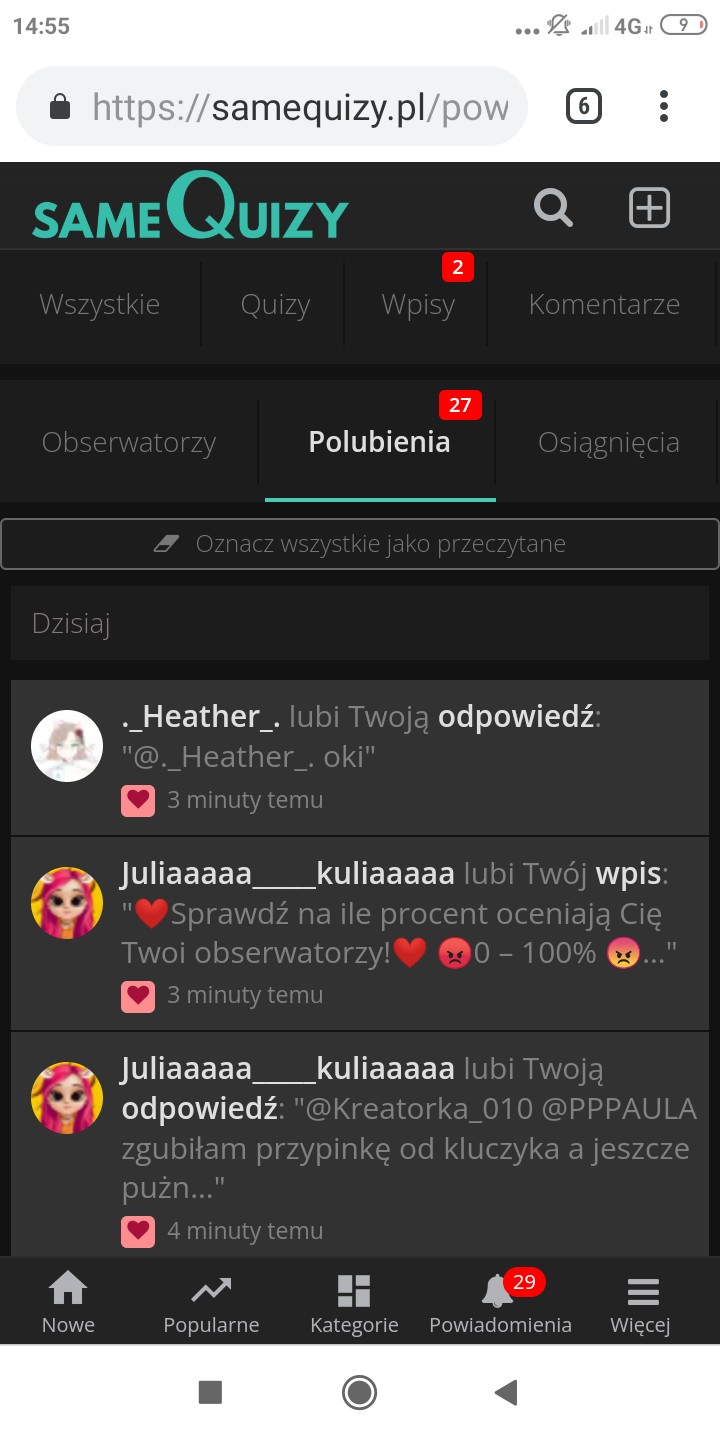Open the Osiągnięcia tab
Viewport: 720px width, 1440px height.
(608, 442)
